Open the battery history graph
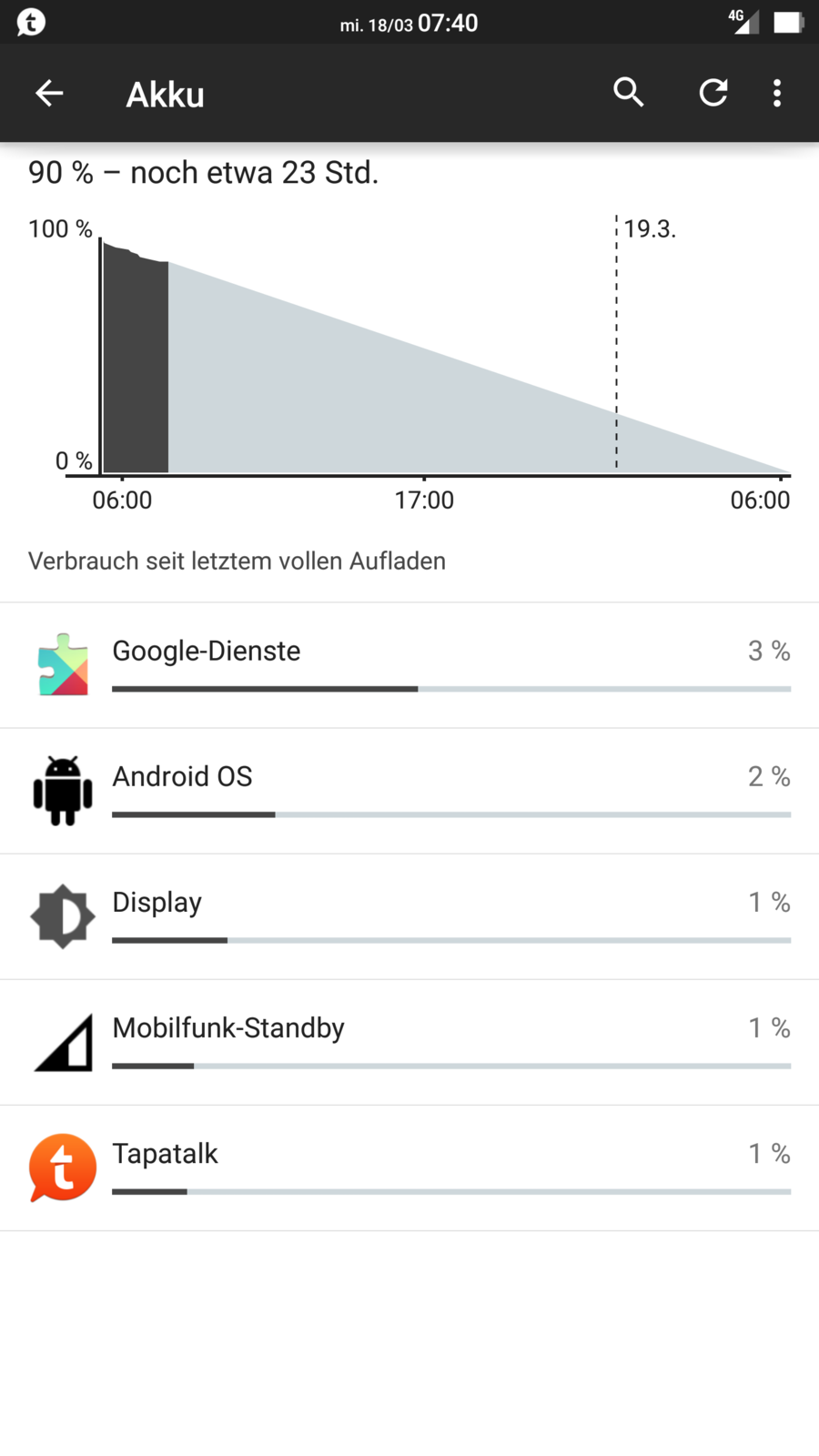Viewport: 819px width, 1456px height. click(x=409, y=355)
